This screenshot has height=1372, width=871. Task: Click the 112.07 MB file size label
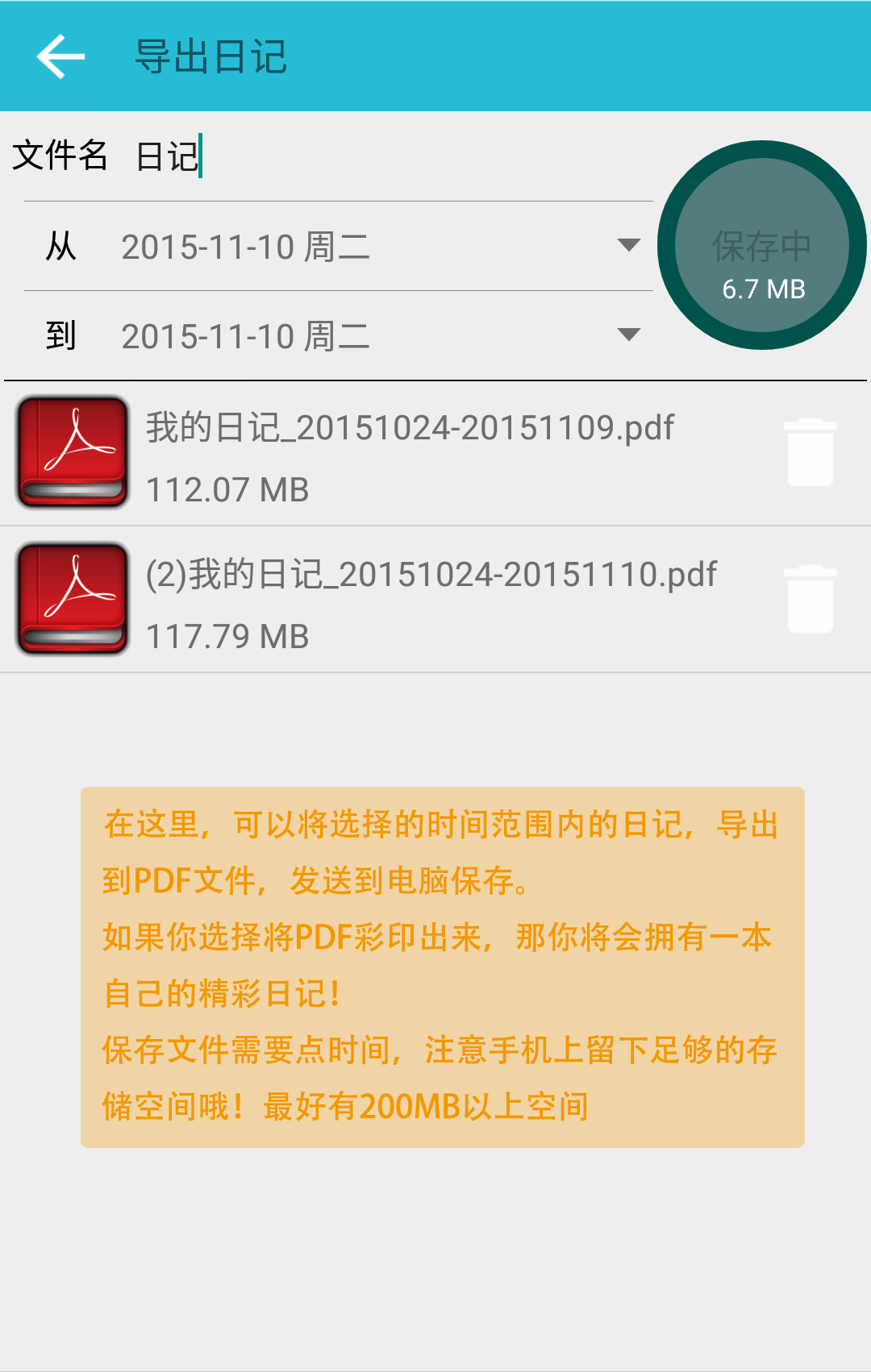[226, 488]
